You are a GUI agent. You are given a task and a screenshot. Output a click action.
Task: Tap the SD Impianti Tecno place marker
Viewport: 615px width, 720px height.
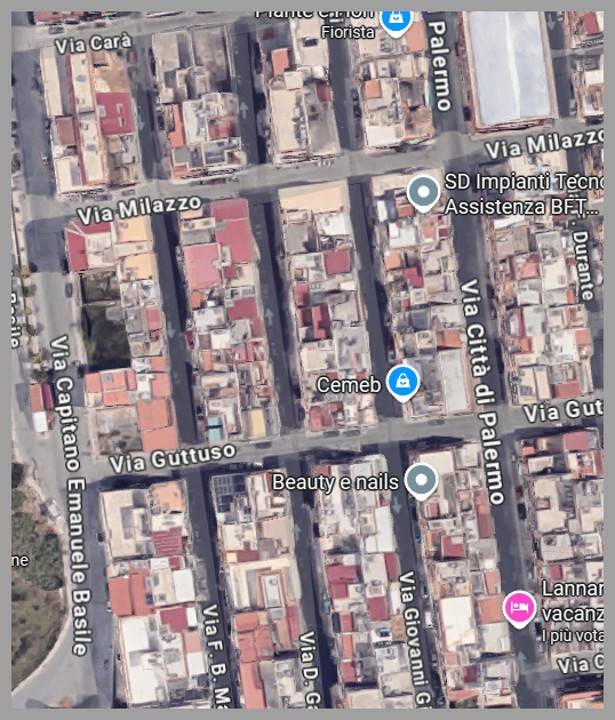coord(424,190)
